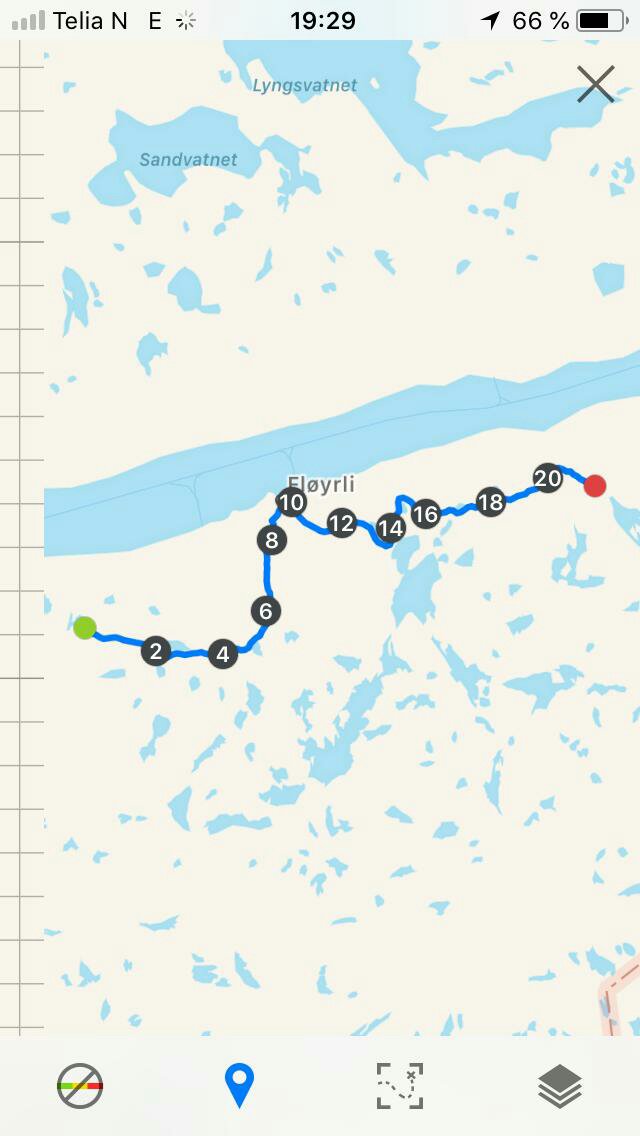Select the kilometer 10 marker near Fløyrli

[291, 502]
